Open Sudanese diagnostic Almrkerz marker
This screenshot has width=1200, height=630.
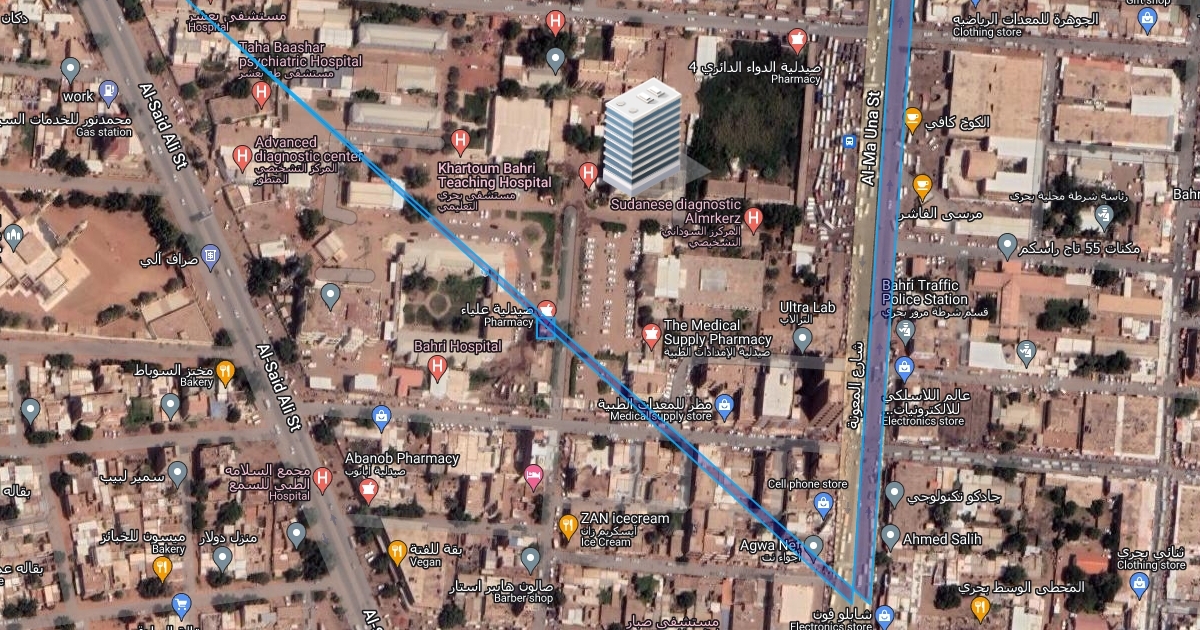pos(754,218)
